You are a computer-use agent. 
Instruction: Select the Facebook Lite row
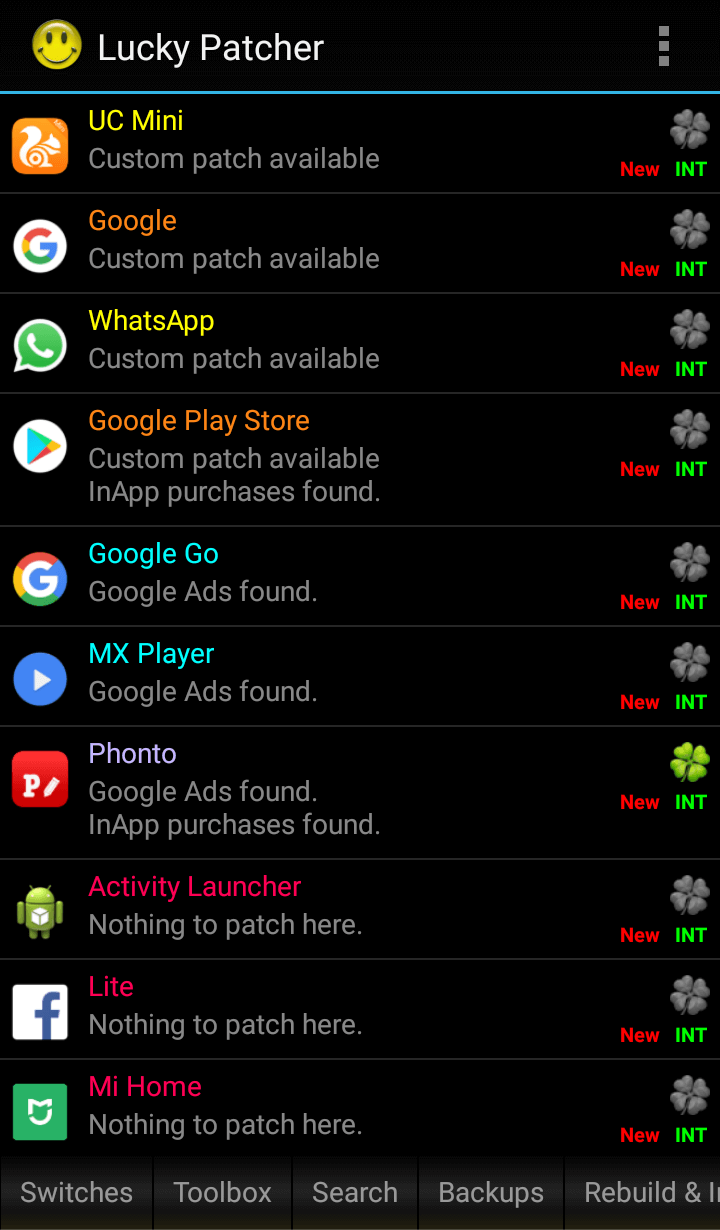point(360,1010)
